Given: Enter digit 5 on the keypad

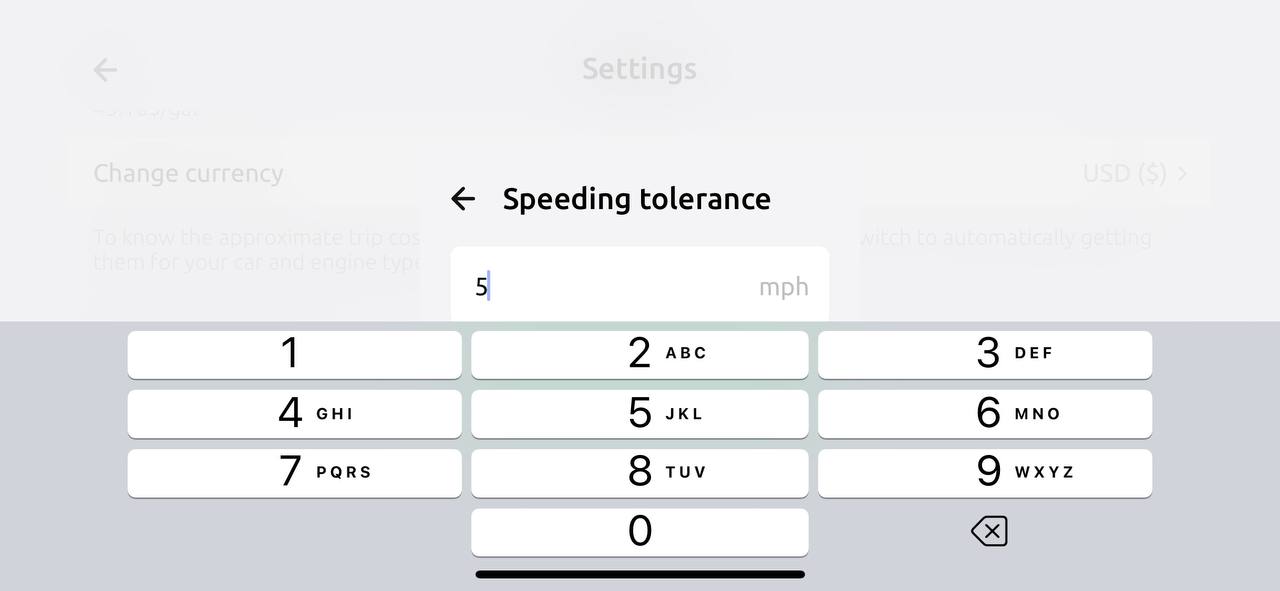Looking at the screenshot, I should point(639,413).
